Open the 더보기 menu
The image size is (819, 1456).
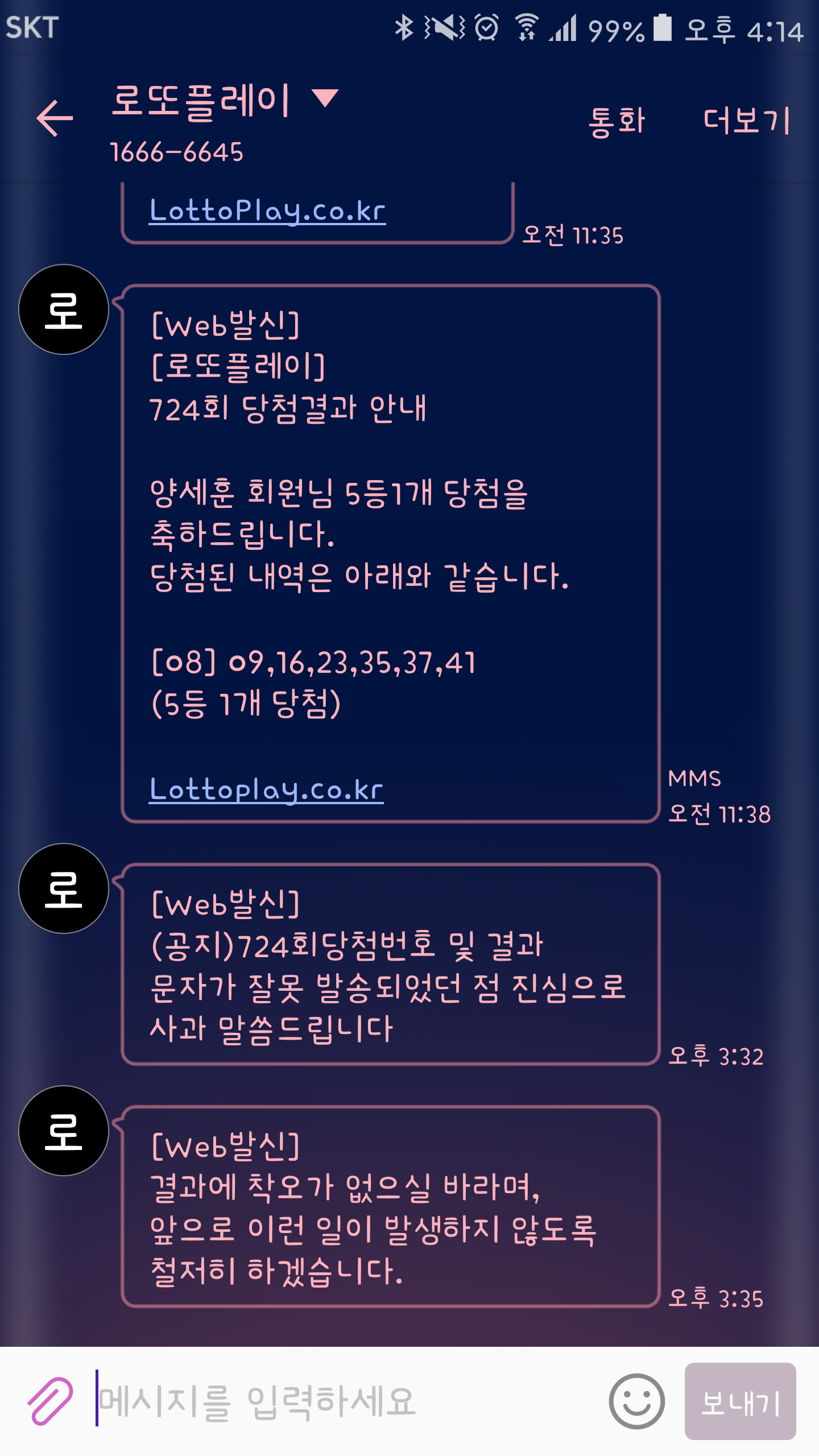(x=746, y=121)
